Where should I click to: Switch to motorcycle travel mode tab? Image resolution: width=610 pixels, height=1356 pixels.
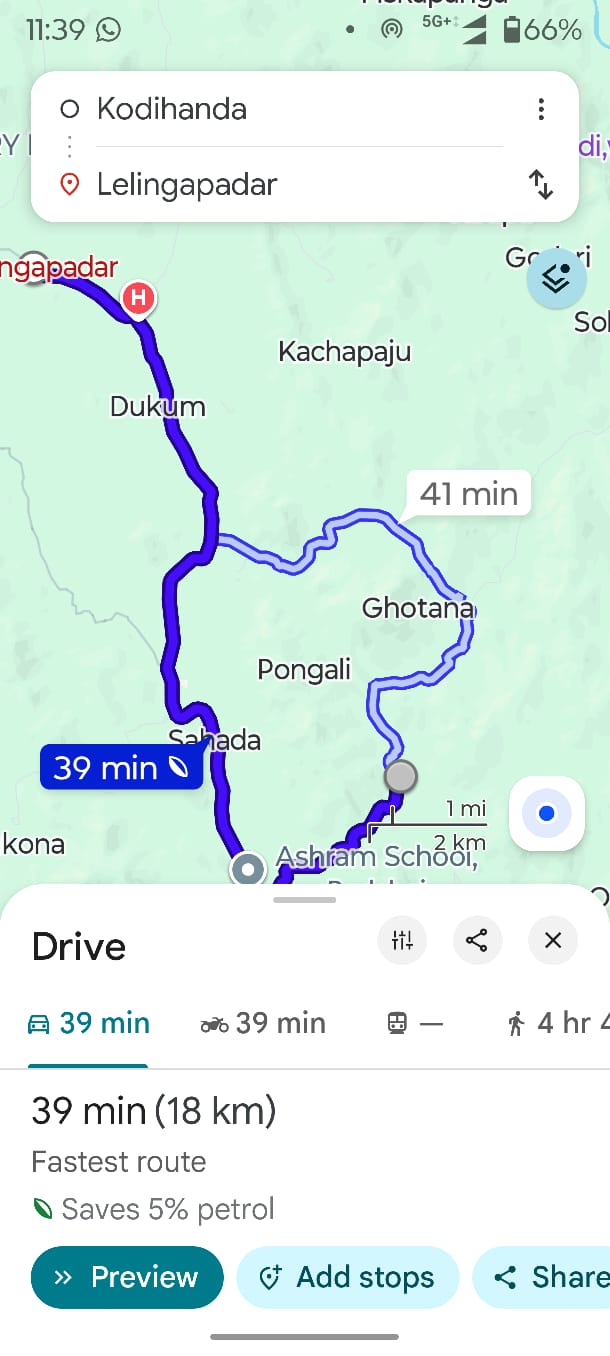(x=263, y=1023)
